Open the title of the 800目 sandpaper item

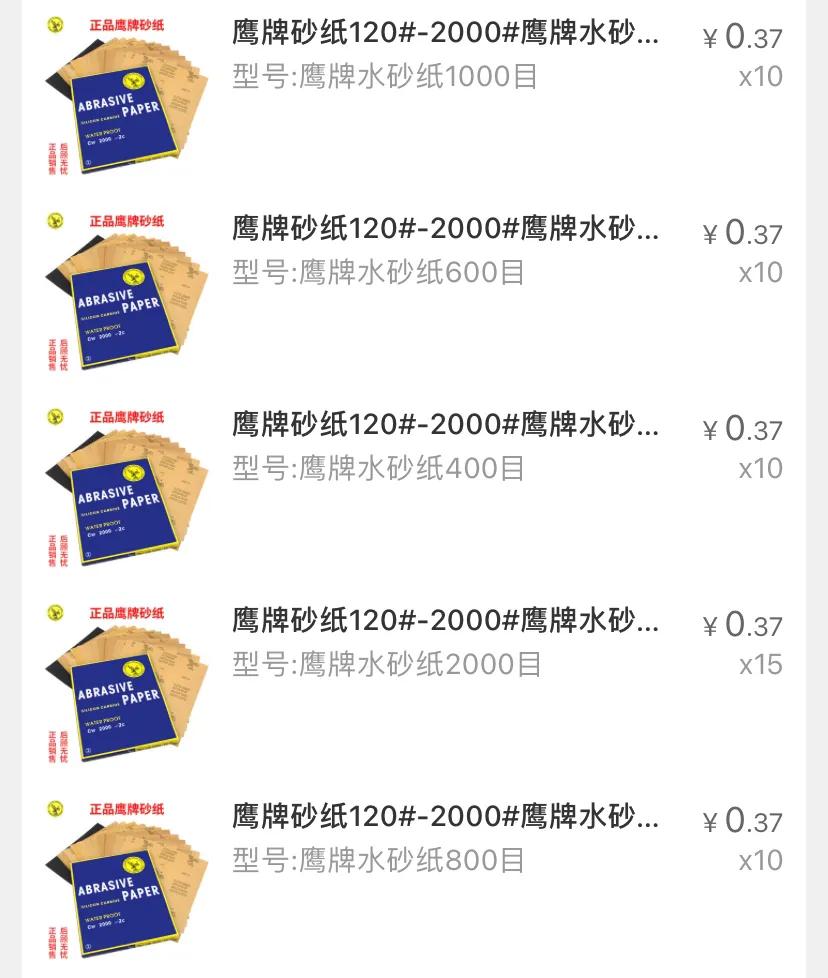[x=443, y=817]
